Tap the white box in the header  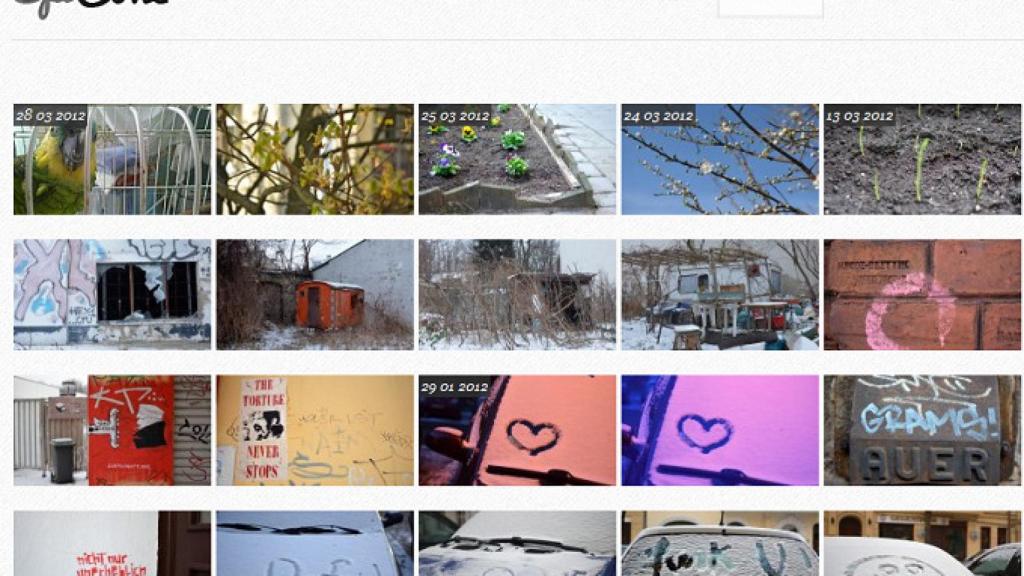pyautogui.click(x=770, y=8)
